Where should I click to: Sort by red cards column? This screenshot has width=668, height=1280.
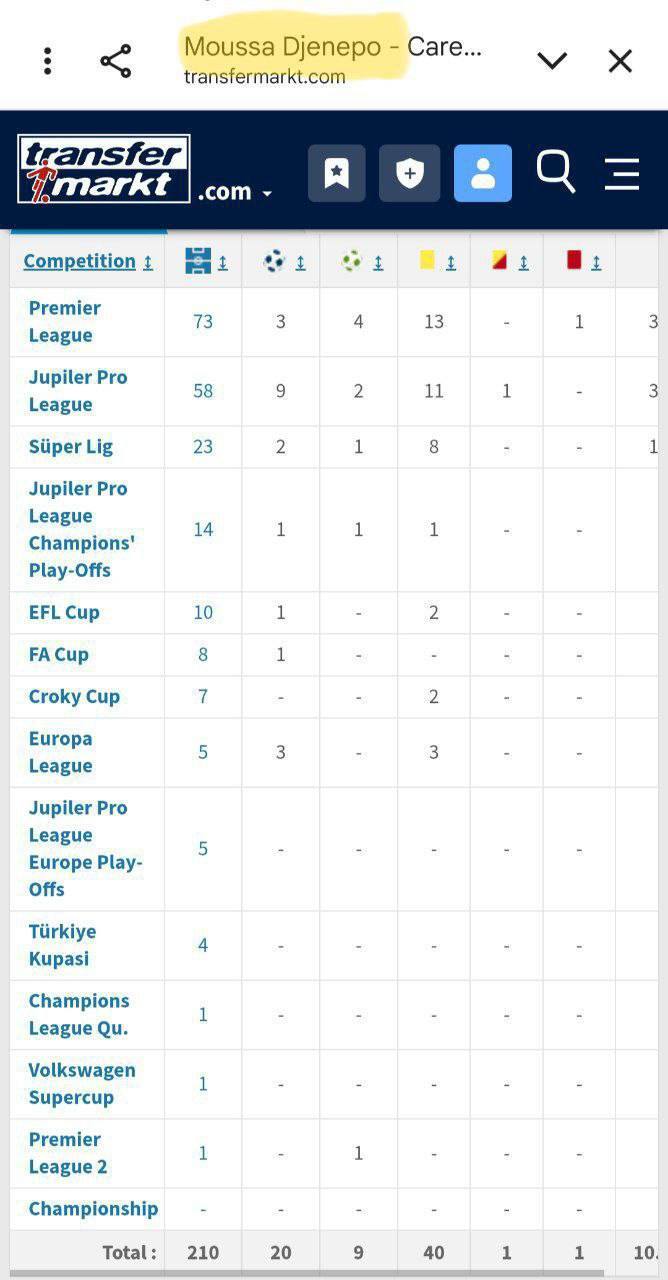click(x=583, y=261)
